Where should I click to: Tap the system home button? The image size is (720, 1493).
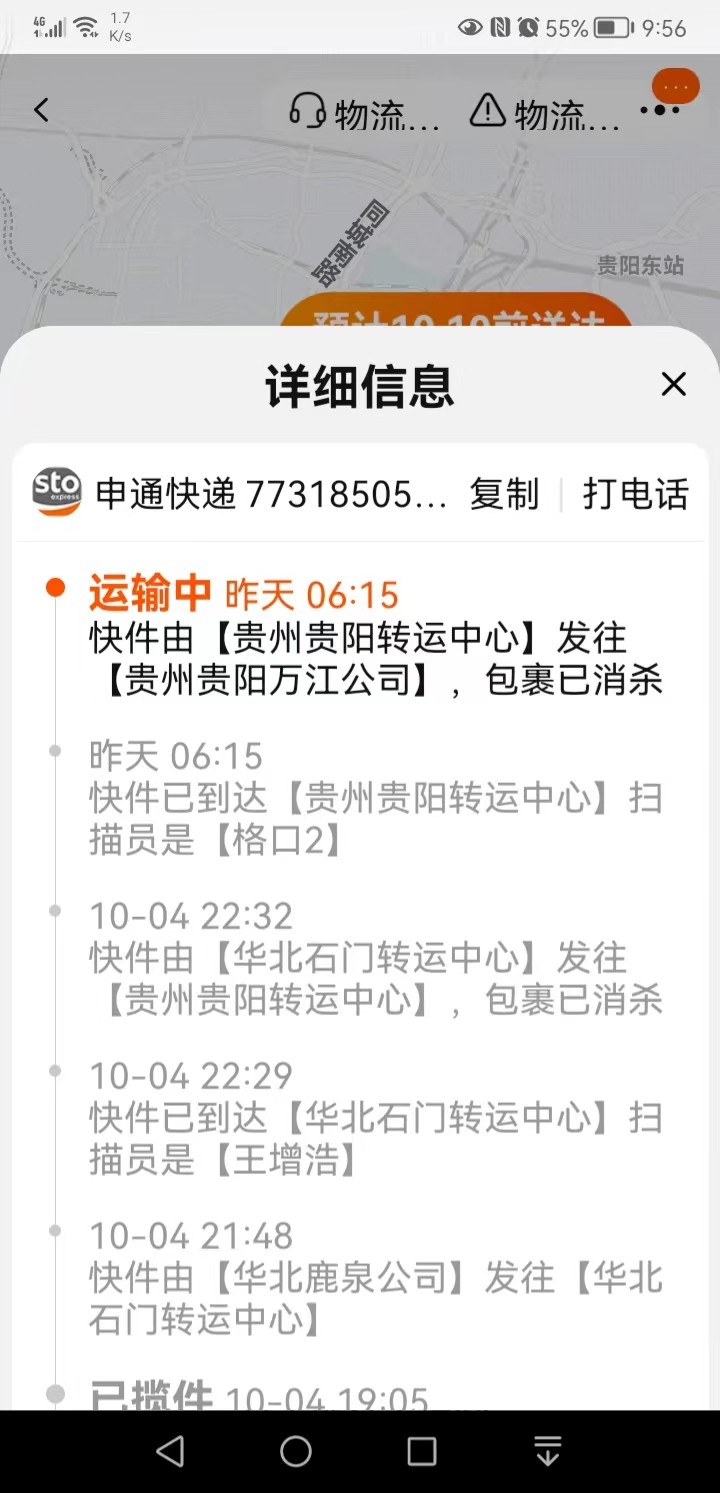tap(296, 1451)
